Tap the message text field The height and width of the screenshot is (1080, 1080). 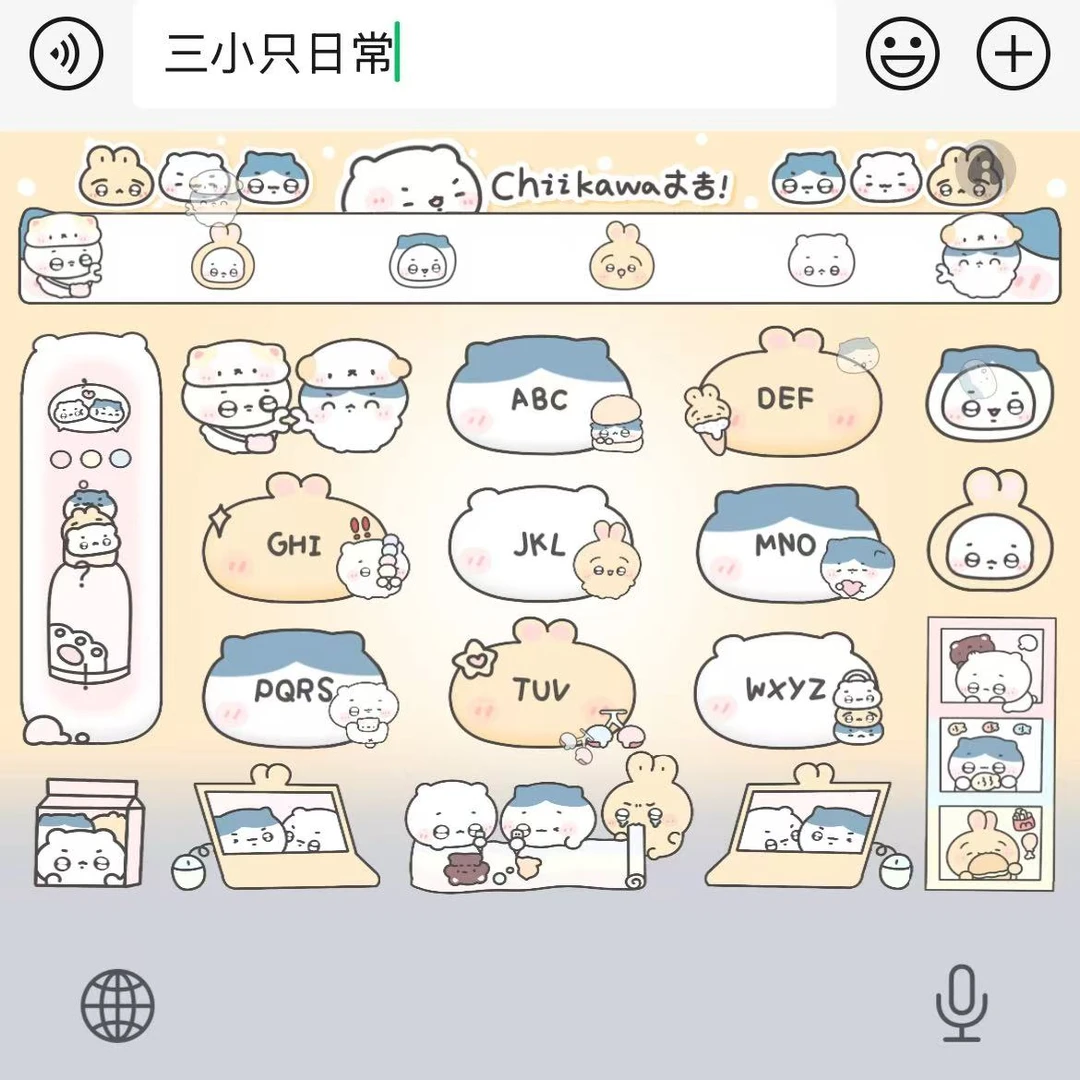click(x=484, y=53)
